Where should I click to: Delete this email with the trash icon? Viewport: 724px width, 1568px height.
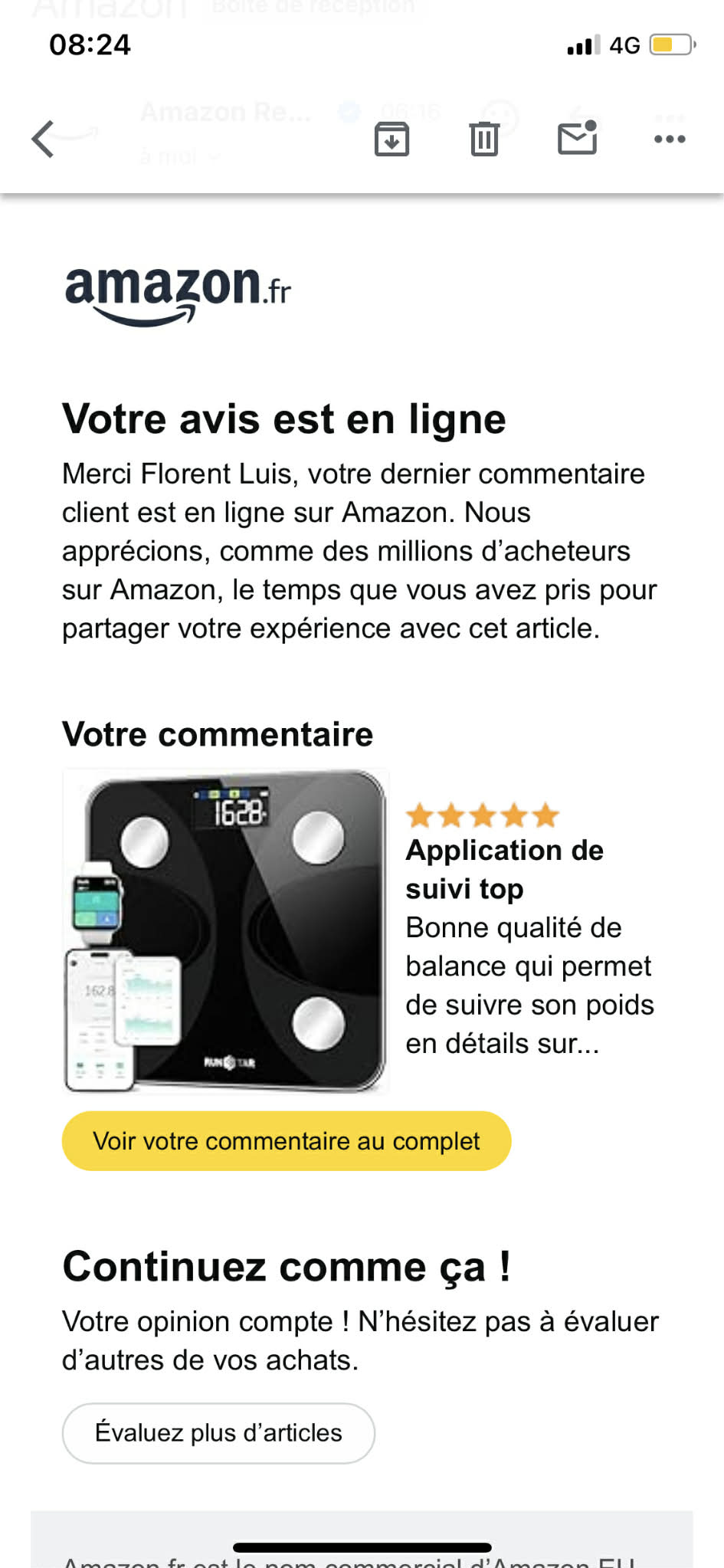[x=483, y=139]
